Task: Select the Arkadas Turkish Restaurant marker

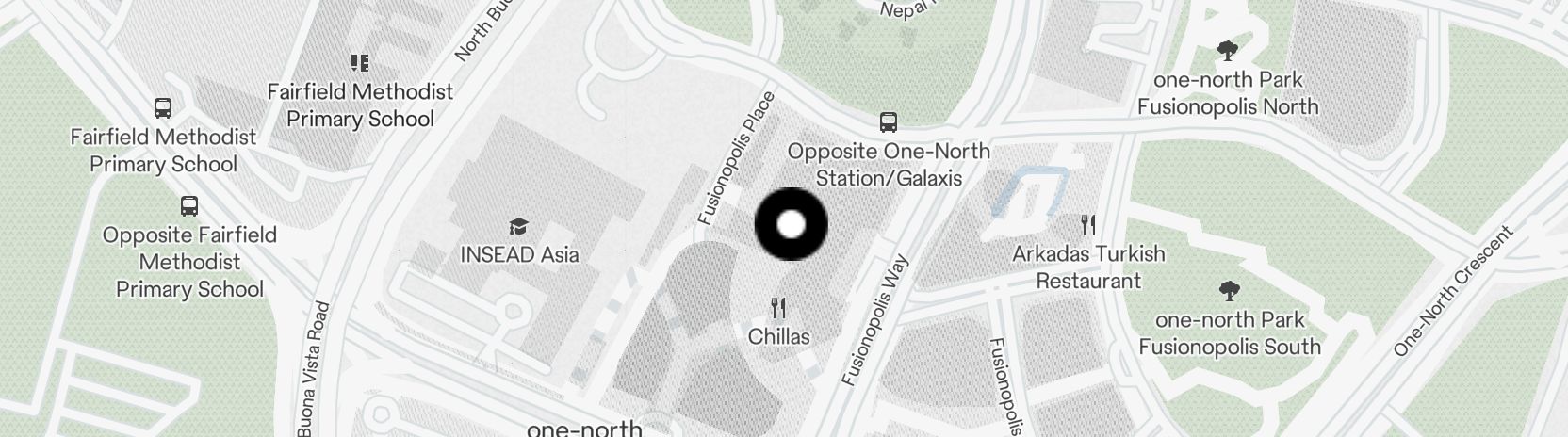Action: [x=1088, y=225]
